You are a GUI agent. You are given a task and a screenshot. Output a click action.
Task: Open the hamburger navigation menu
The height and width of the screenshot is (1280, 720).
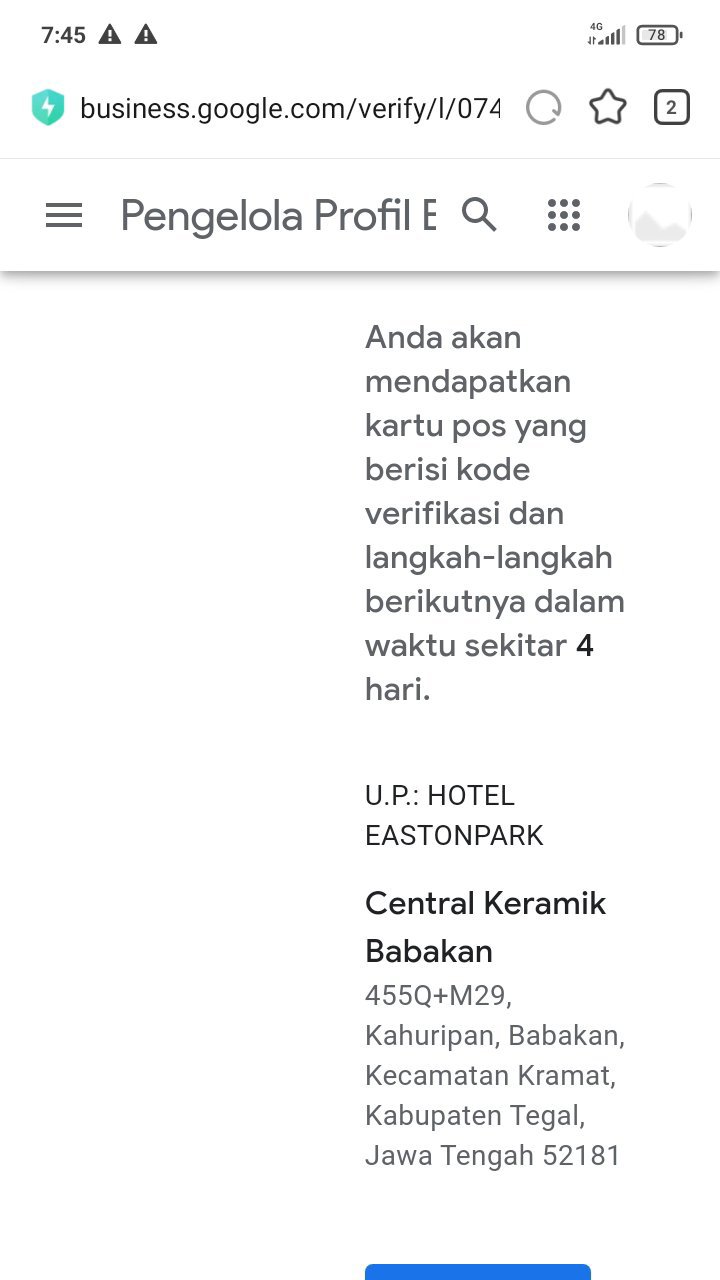pyautogui.click(x=64, y=215)
